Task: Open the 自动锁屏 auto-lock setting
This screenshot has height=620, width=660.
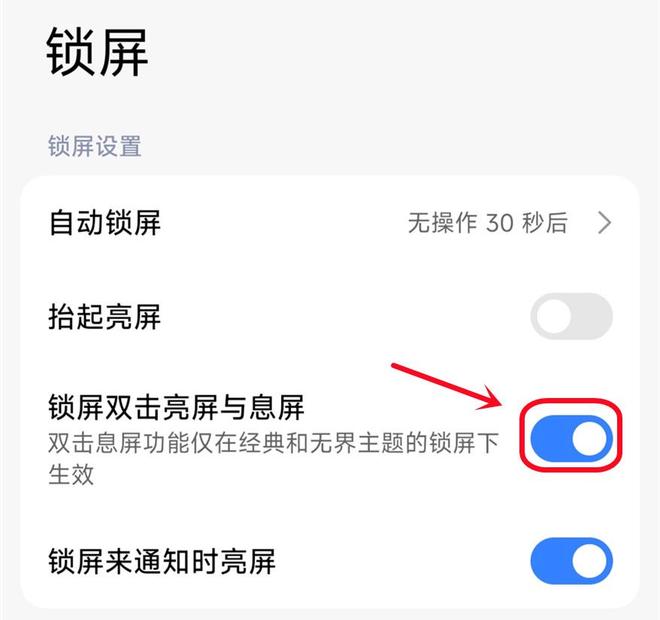Action: click(x=330, y=223)
